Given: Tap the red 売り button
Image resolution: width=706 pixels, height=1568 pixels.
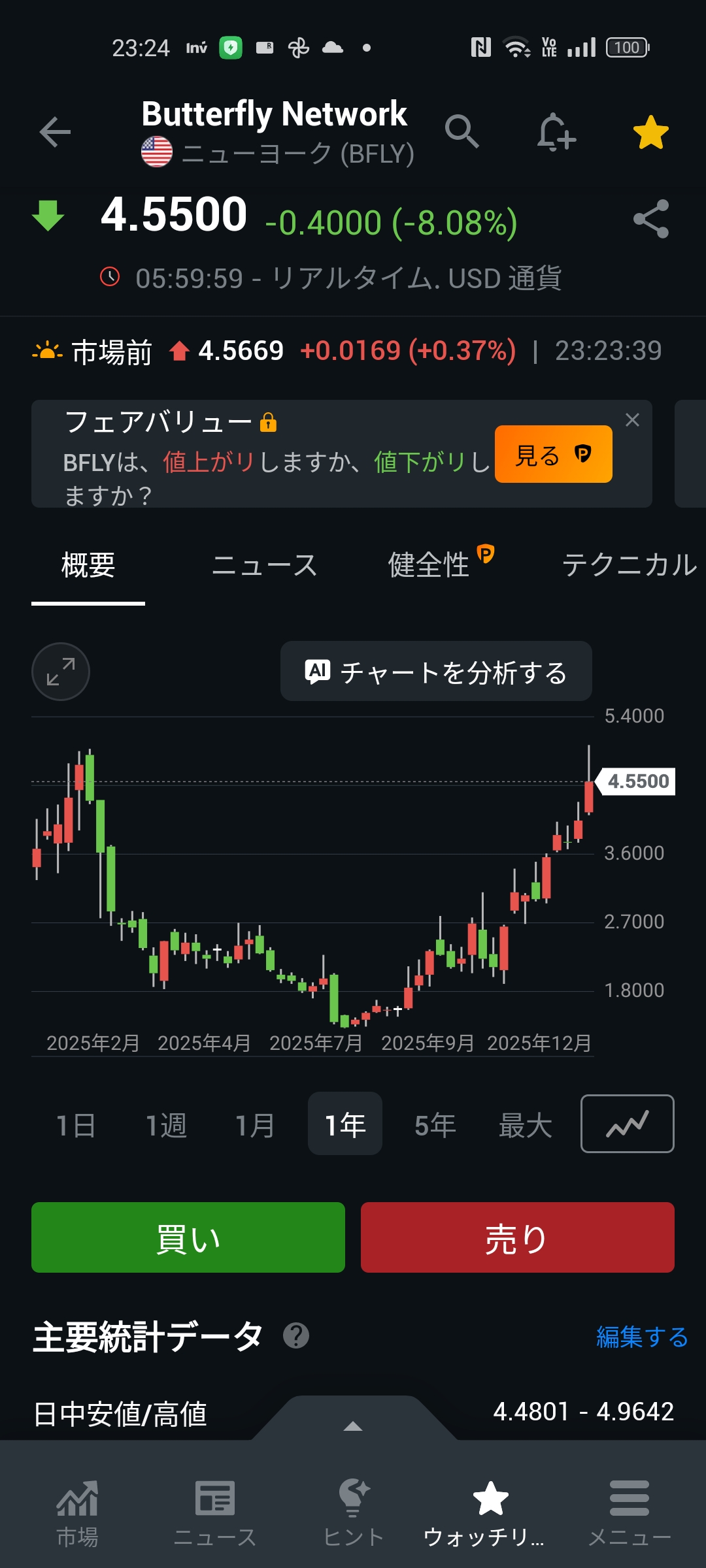Looking at the screenshot, I should click(x=517, y=1237).
